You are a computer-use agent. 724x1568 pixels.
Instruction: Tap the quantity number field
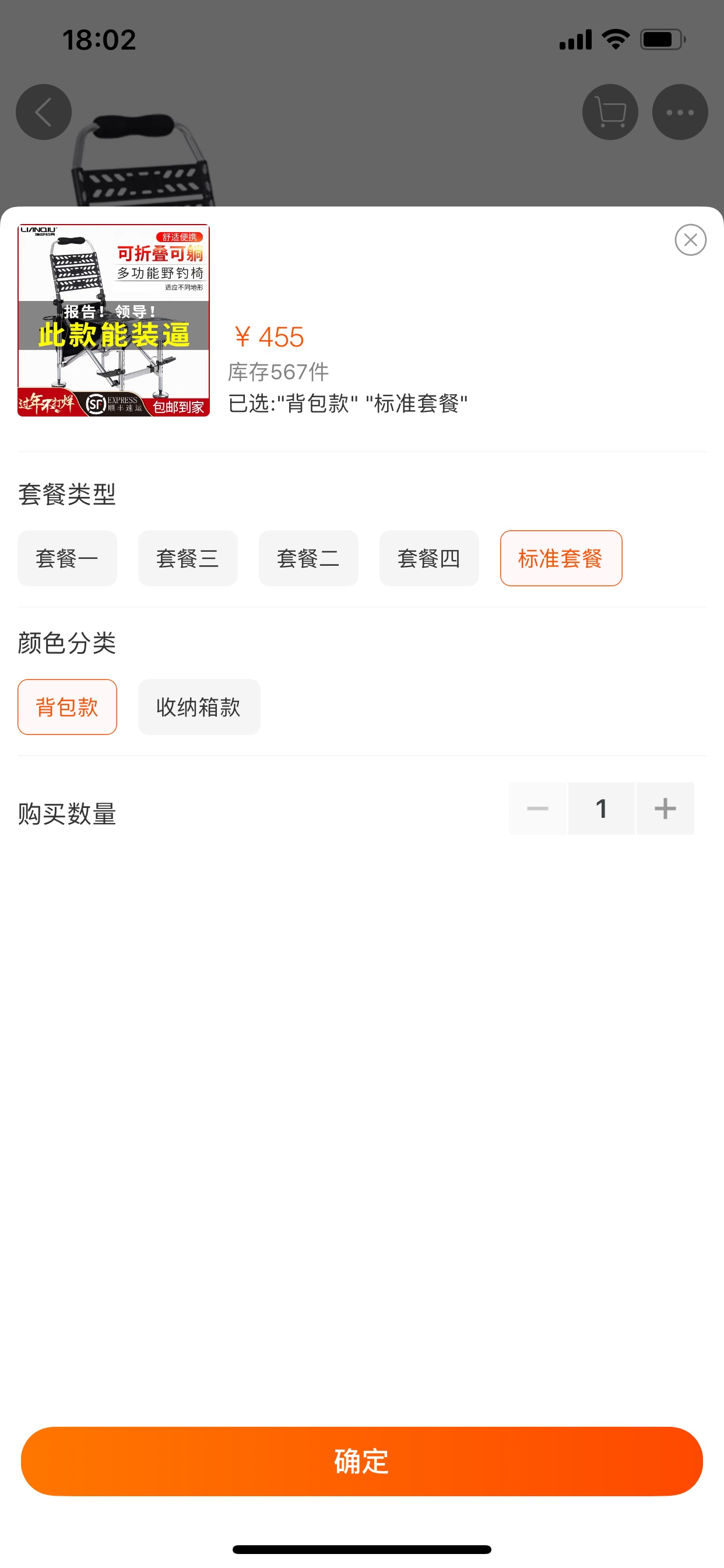601,808
